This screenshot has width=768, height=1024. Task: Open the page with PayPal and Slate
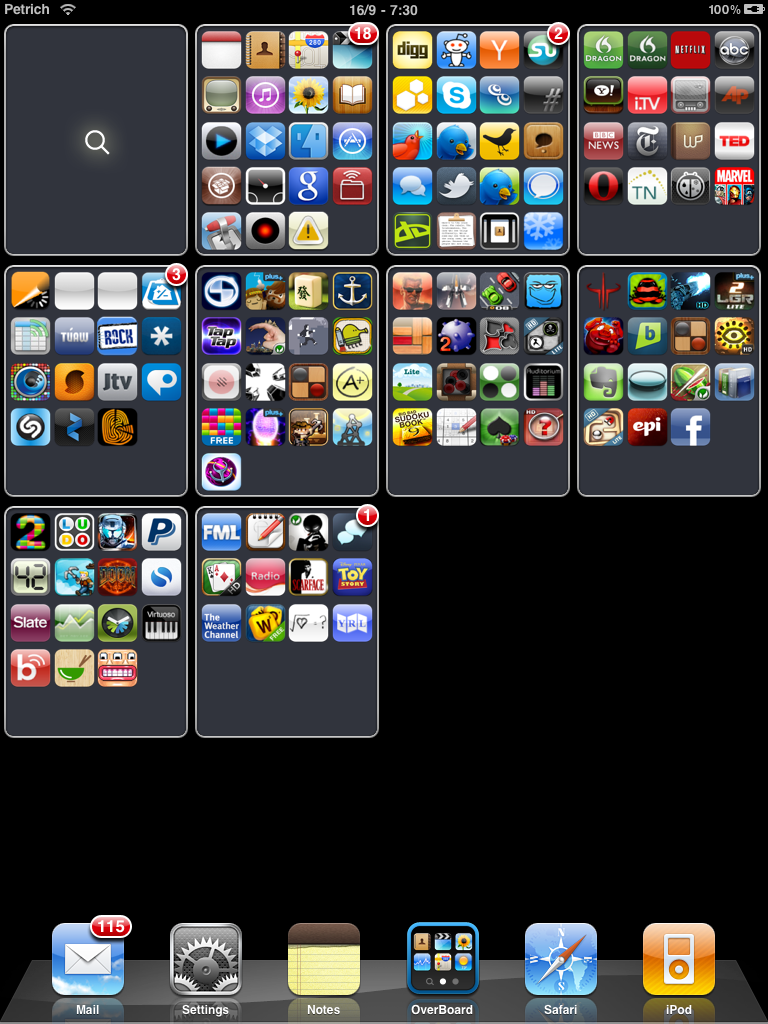tap(96, 621)
